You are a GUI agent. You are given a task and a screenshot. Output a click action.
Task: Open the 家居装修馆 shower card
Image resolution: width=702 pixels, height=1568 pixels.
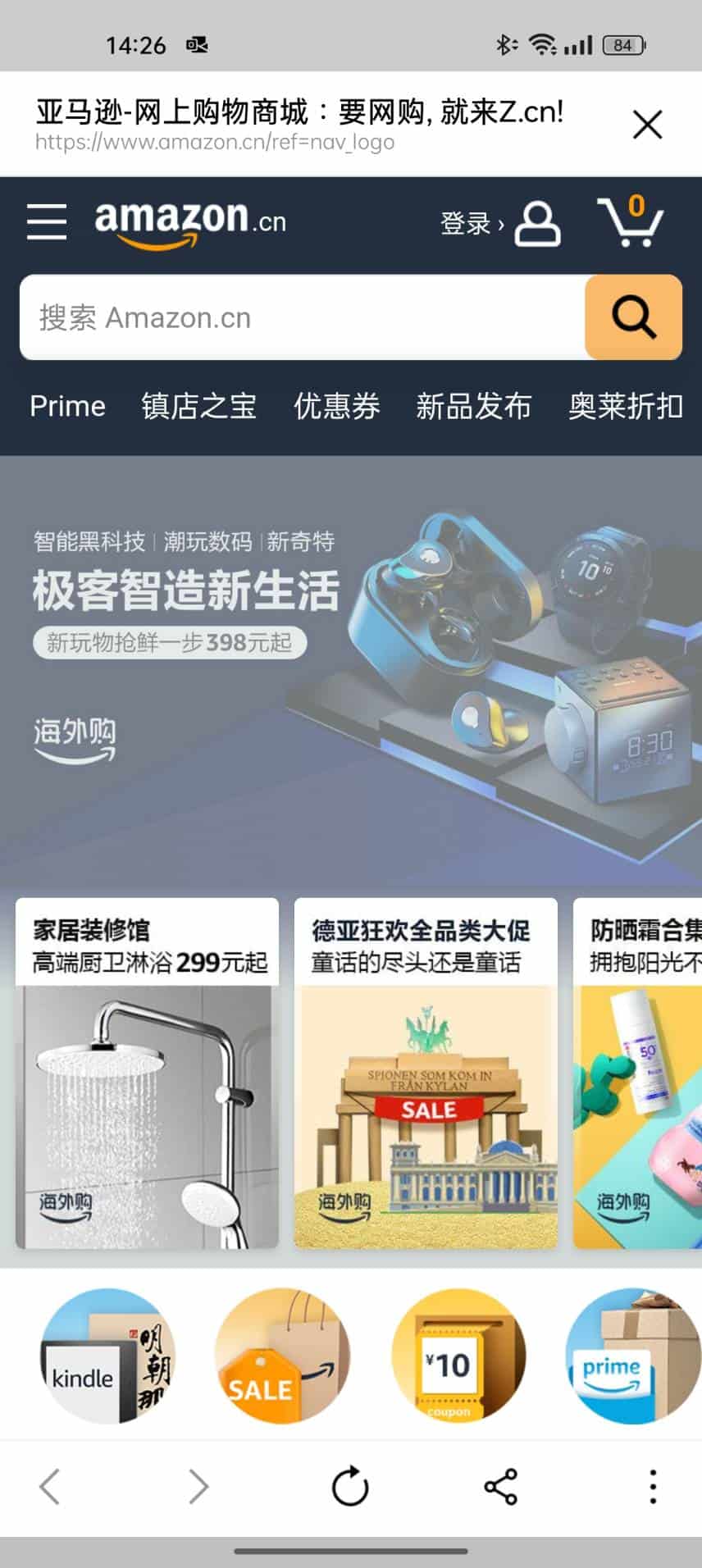(x=148, y=1074)
